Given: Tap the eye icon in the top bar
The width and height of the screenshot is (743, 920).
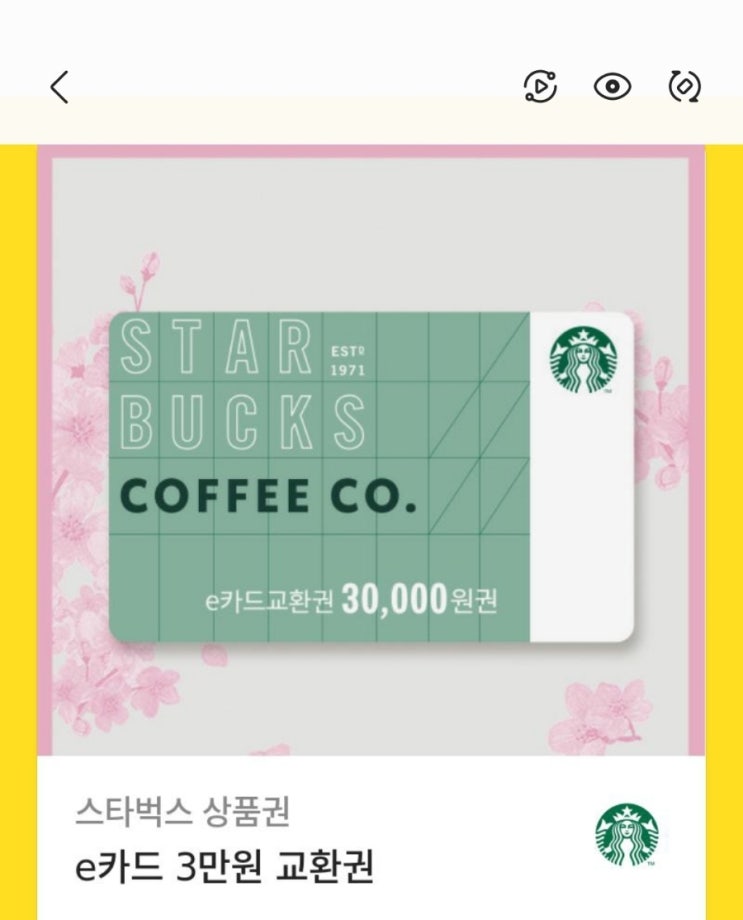Looking at the screenshot, I should click(612, 87).
